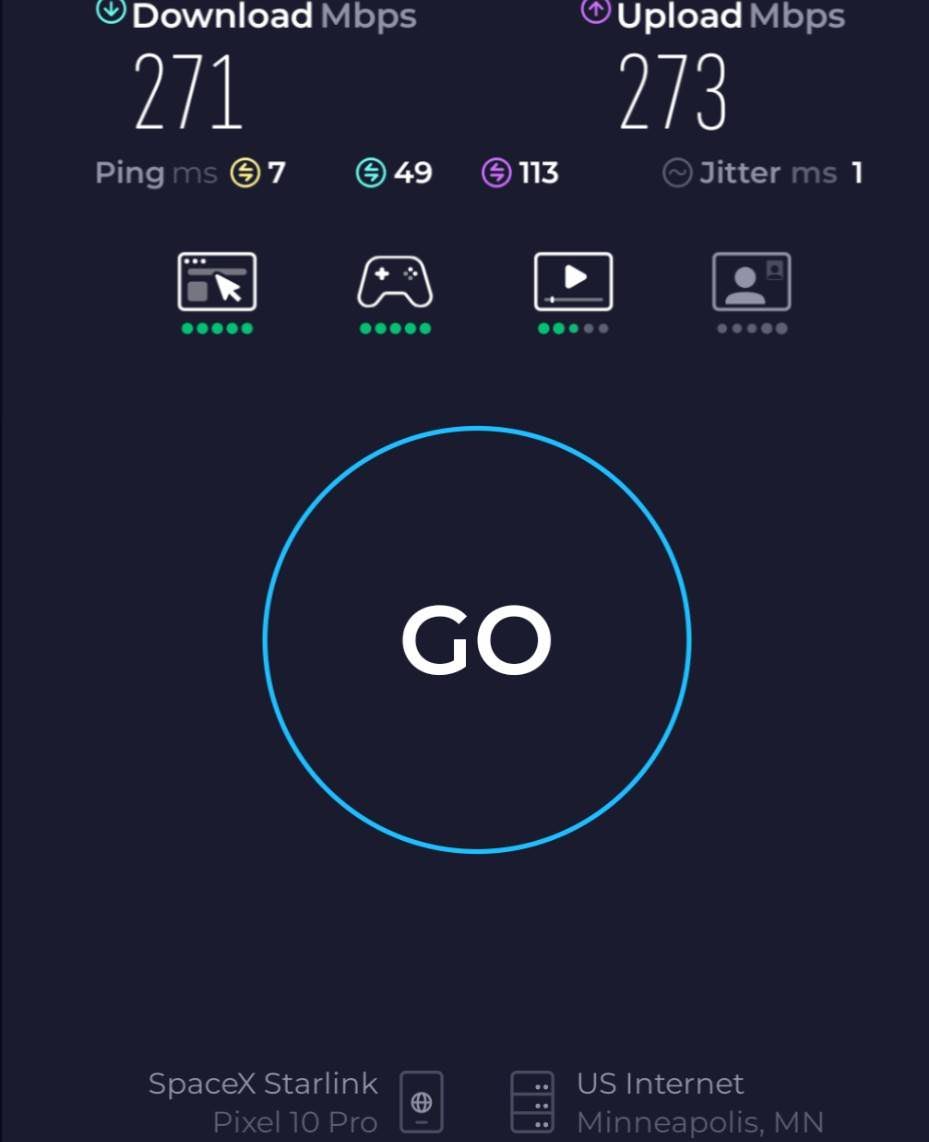929x1142 pixels.
Task: Open the video conferencing rating icon
Action: tap(751, 282)
